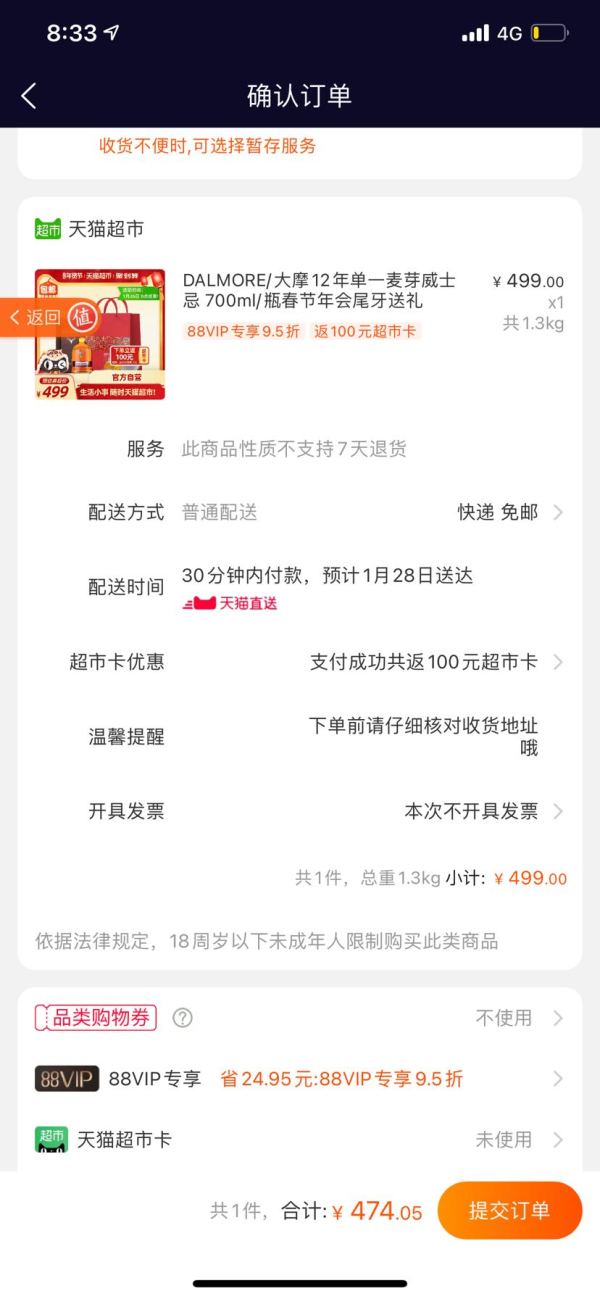This screenshot has height=1299, width=600.
Task: Open the 天猫超市 store header
Action: coord(90,229)
